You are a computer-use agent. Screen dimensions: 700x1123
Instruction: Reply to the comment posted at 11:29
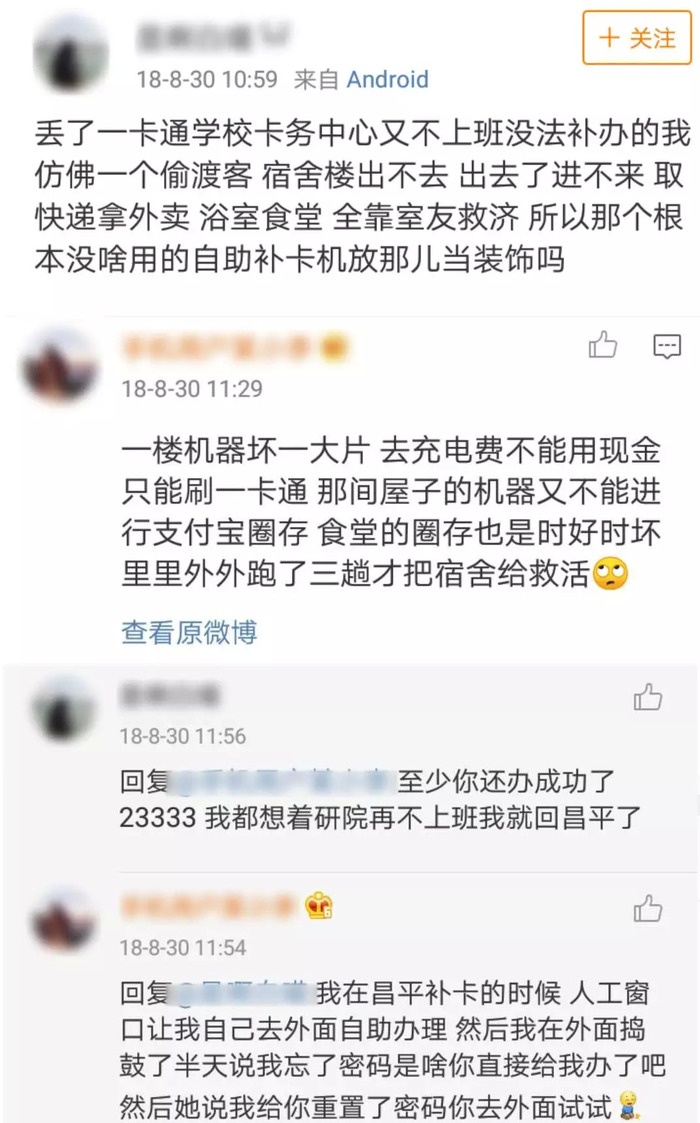pos(666,346)
